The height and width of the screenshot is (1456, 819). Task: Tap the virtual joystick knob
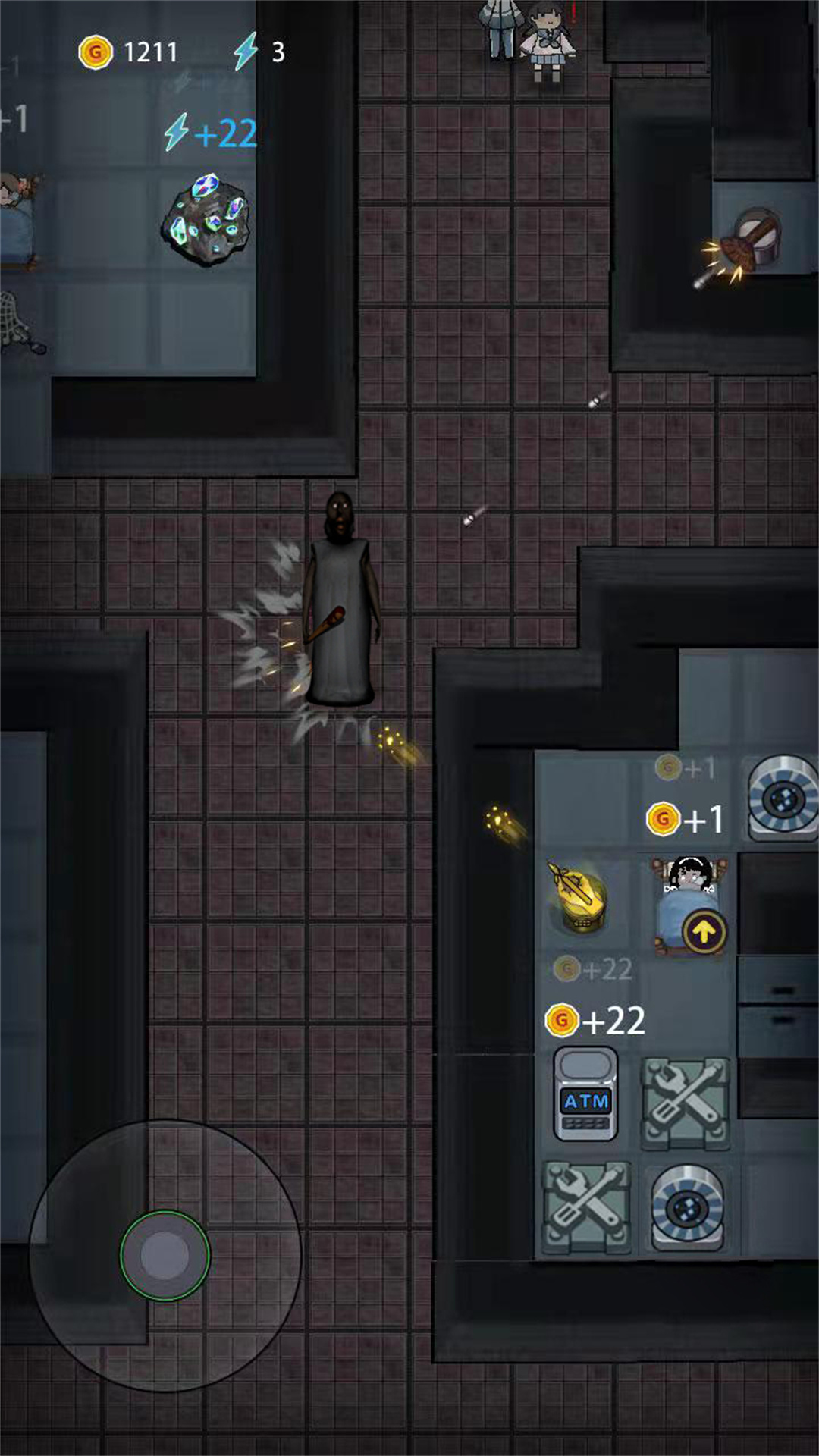click(165, 1255)
